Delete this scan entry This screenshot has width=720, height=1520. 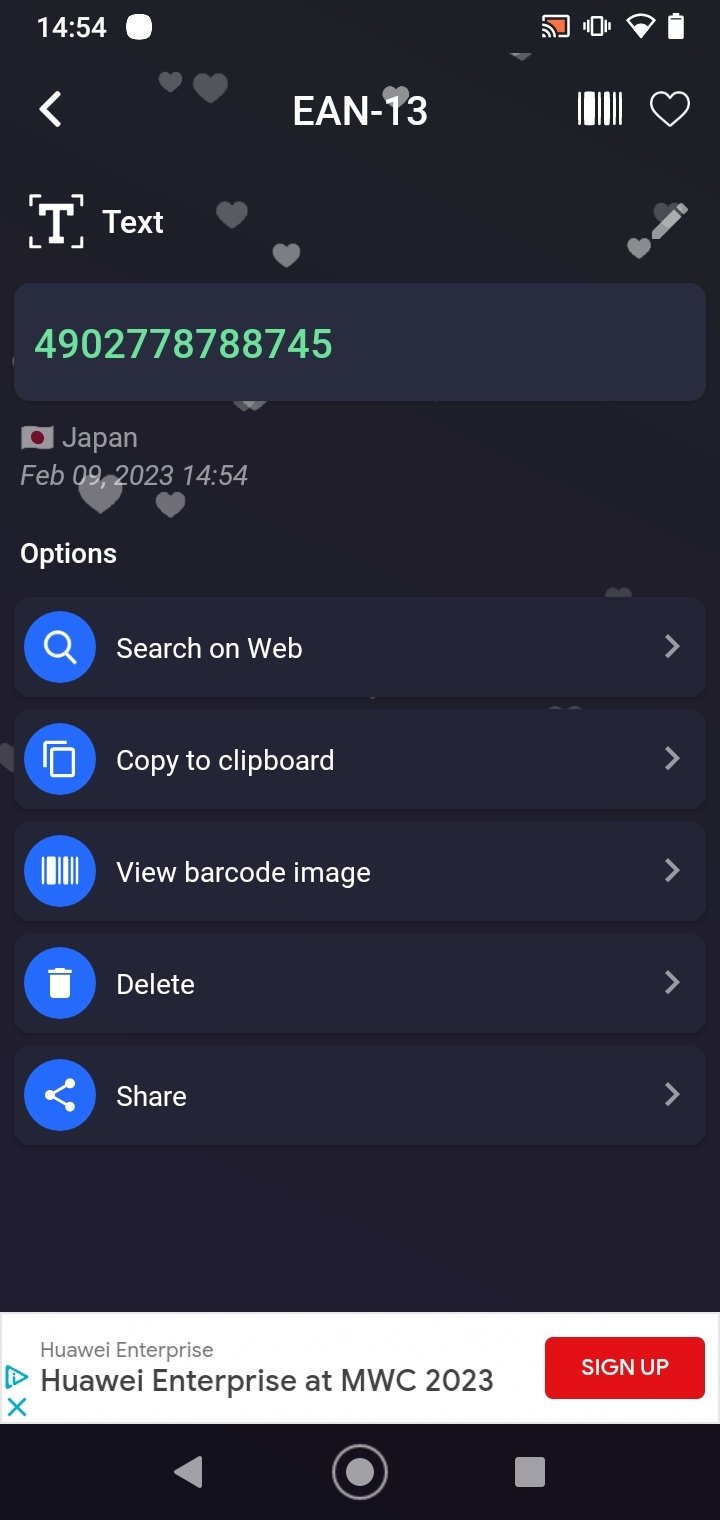pyautogui.click(x=360, y=984)
